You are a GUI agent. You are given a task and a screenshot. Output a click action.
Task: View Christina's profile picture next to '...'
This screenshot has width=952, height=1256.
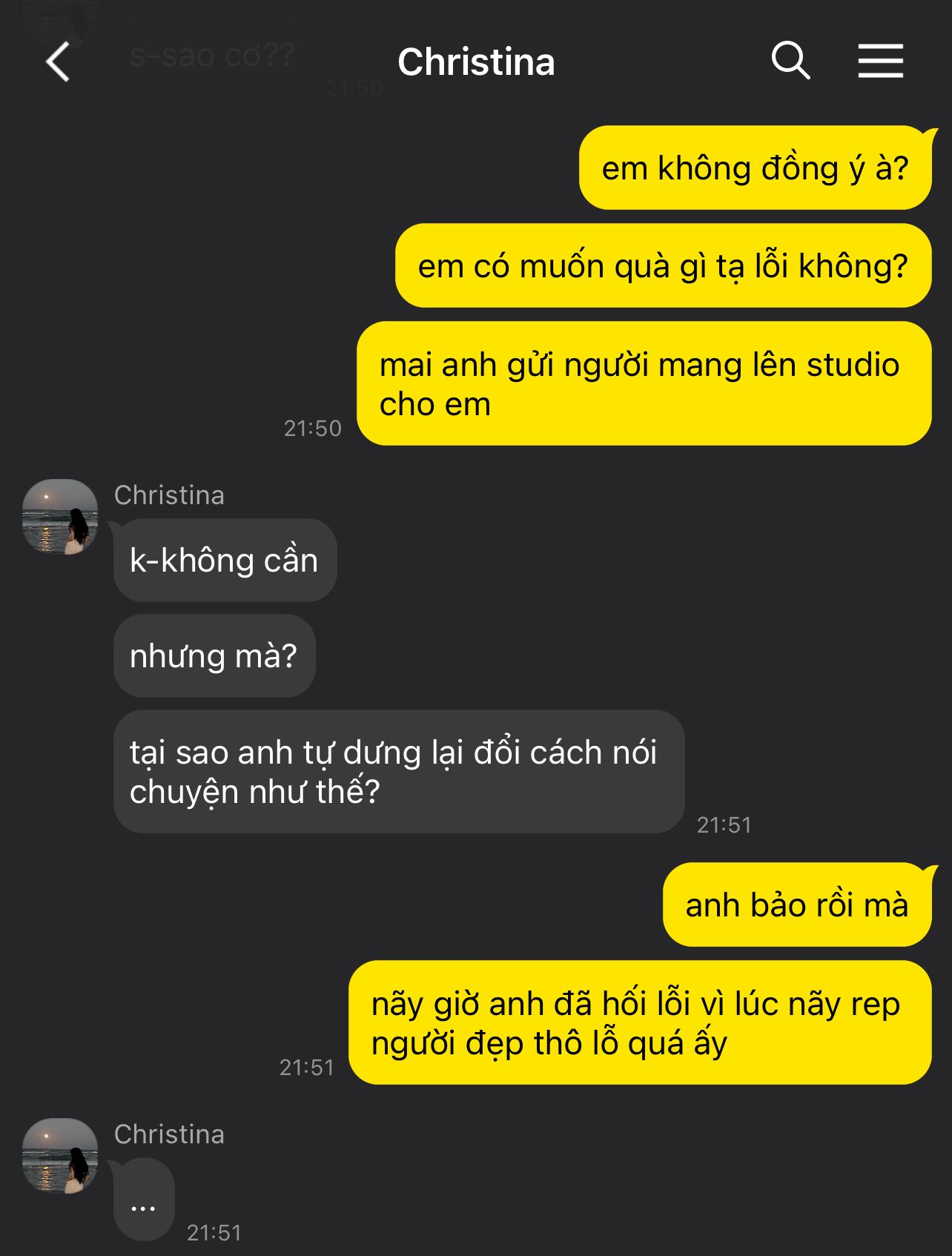pos(60,1156)
